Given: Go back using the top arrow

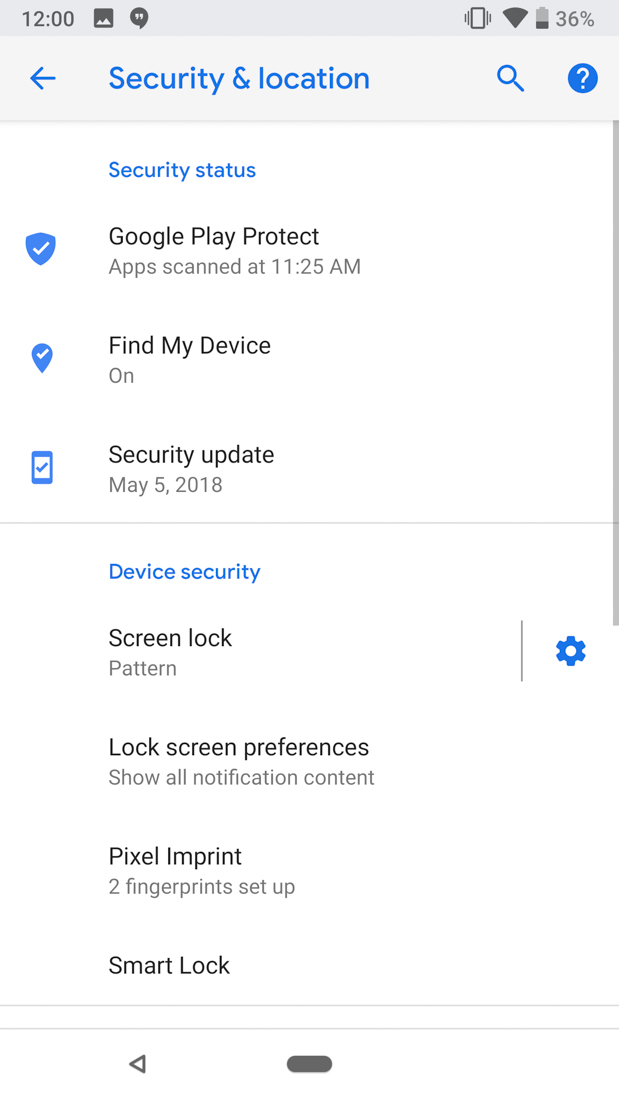Looking at the screenshot, I should [x=42, y=78].
